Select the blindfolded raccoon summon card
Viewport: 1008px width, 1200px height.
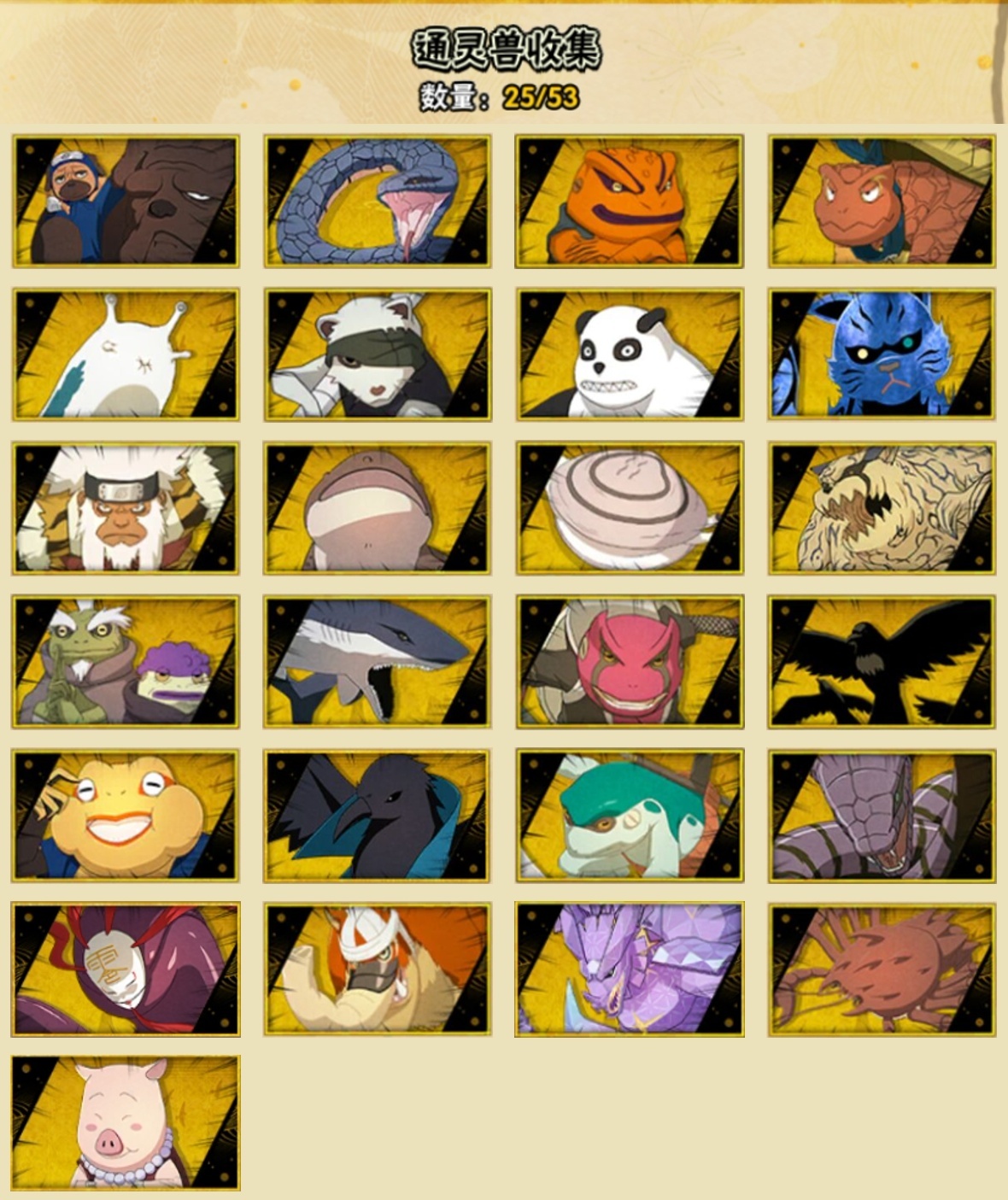point(378,354)
